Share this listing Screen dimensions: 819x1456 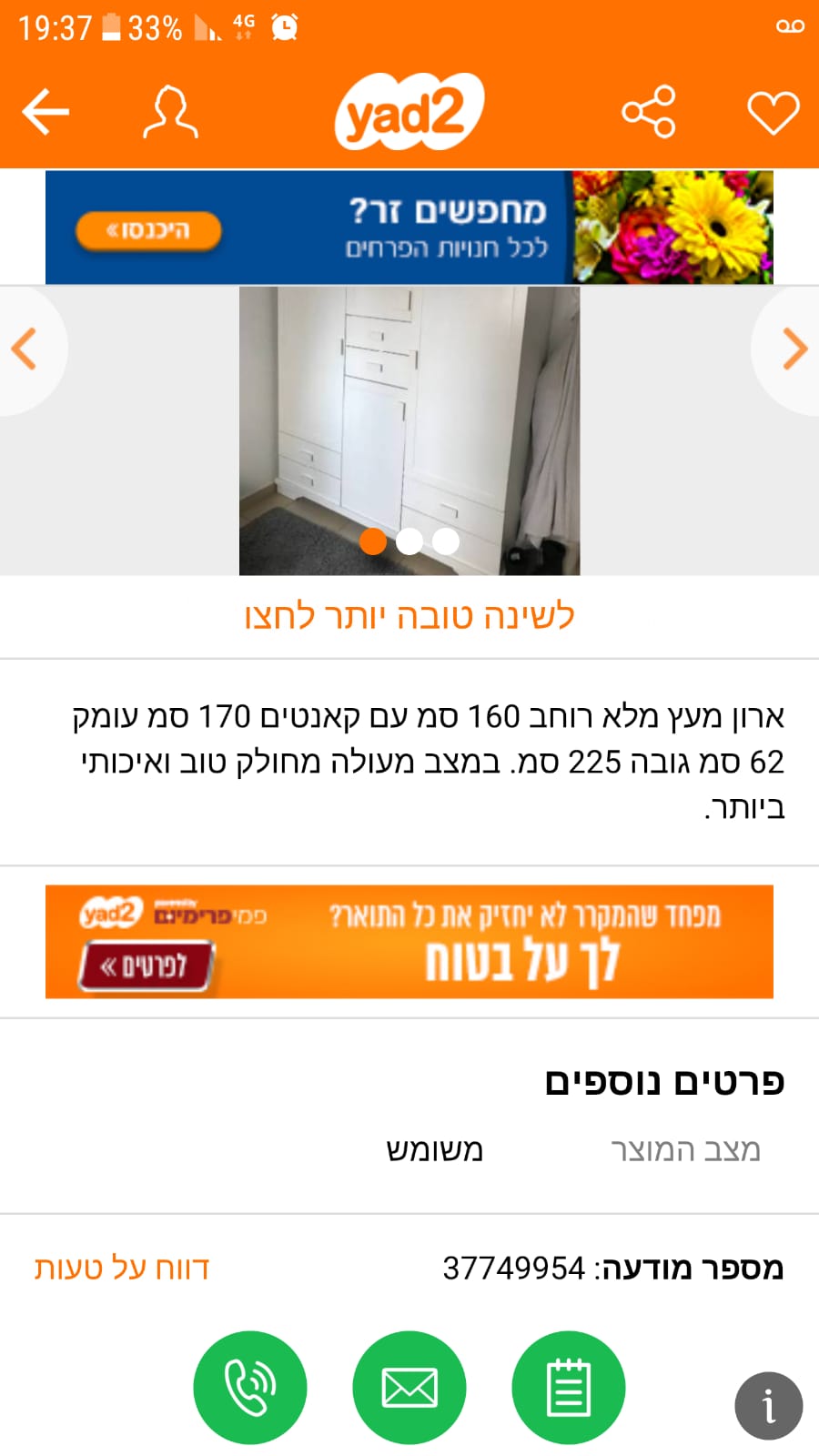coord(649,112)
